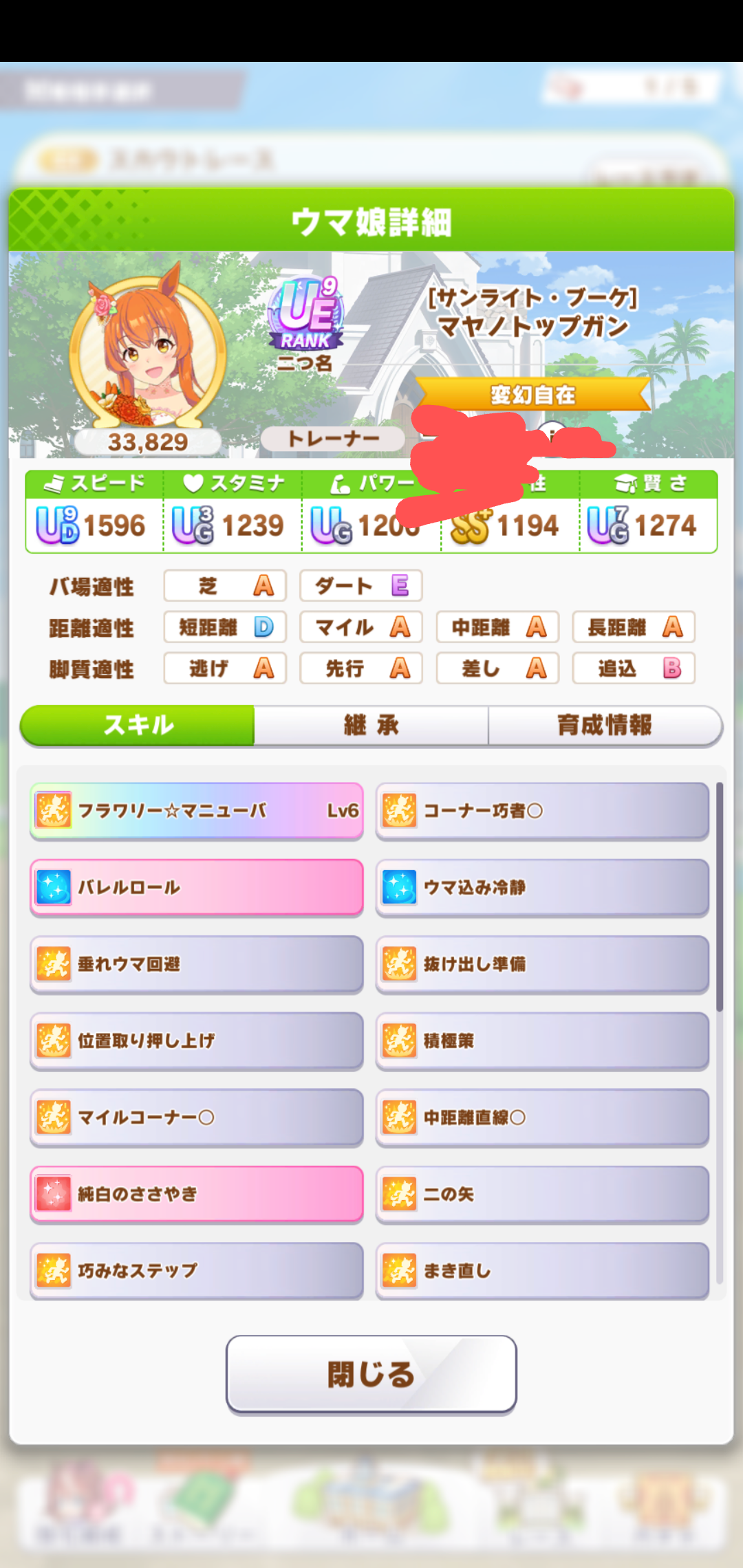Image resolution: width=743 pixels, height=1568 pixels.
Task: Switch to the 継承 tab
Action: coord(371,725)
